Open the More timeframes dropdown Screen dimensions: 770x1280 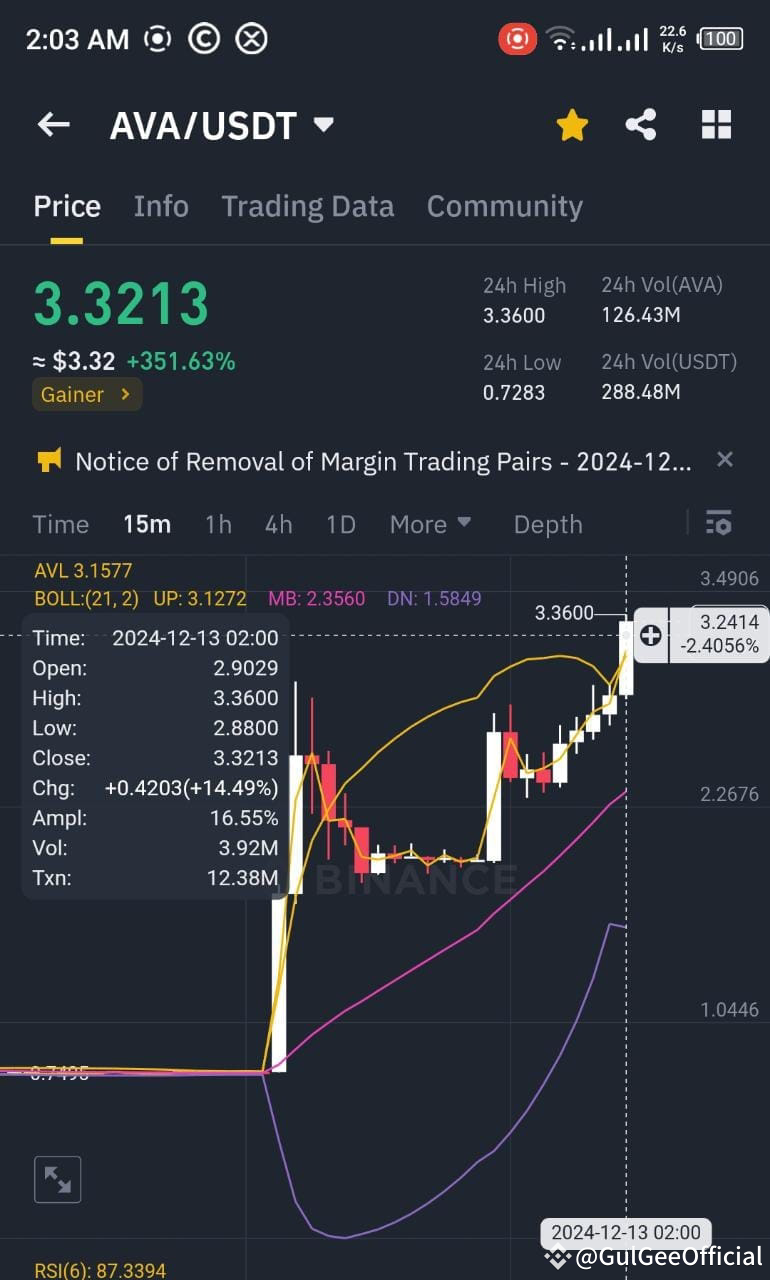[430, 523]
